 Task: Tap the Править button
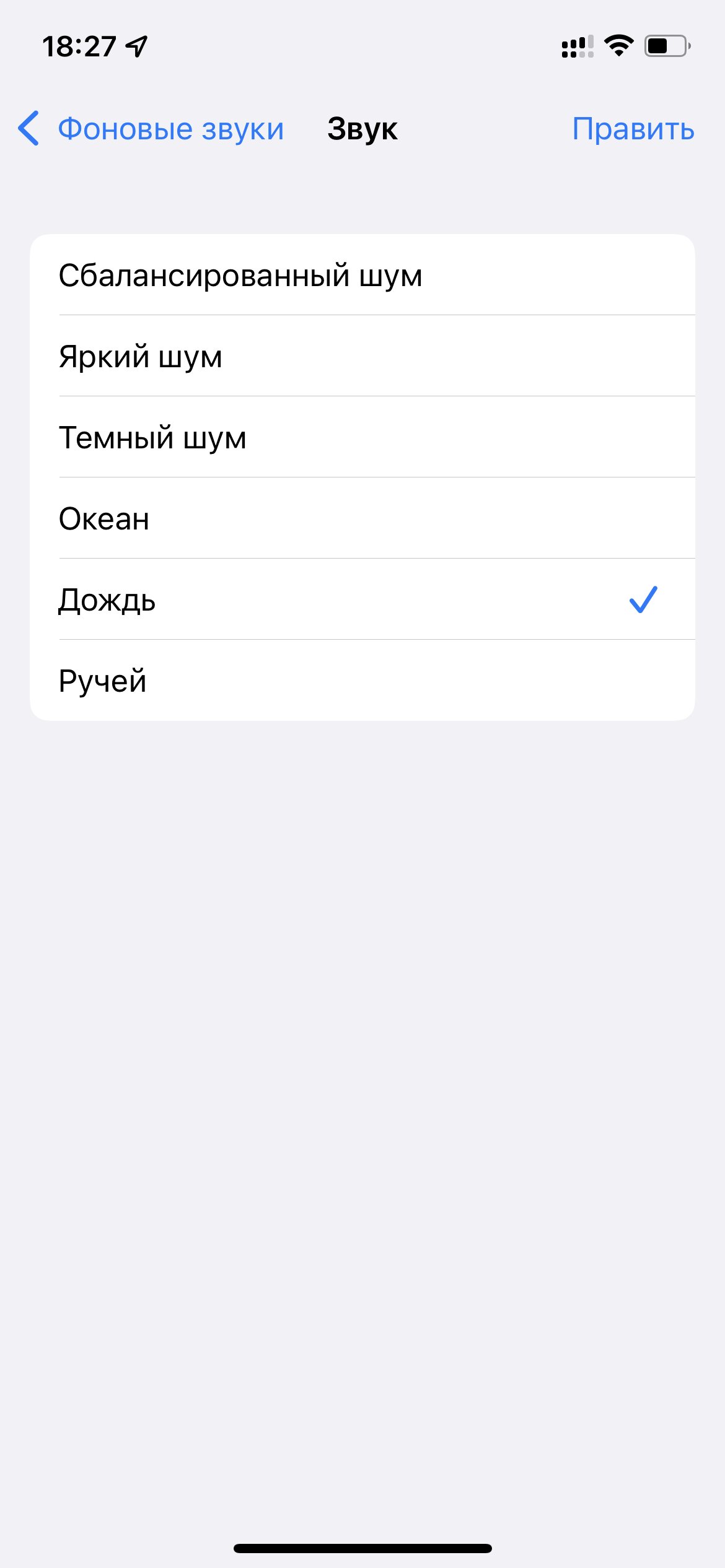click(633, 129)
